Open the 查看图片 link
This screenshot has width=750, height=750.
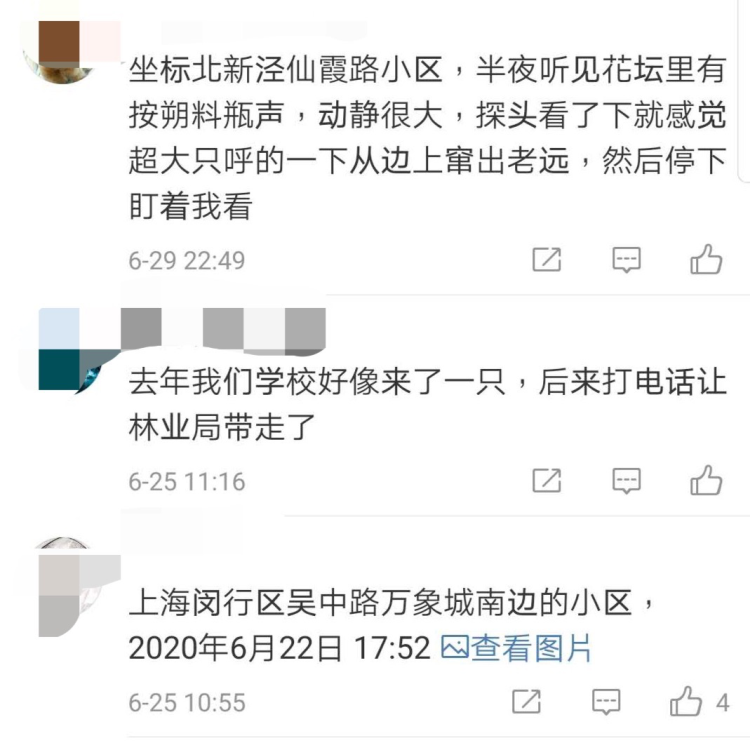(518, 649)
